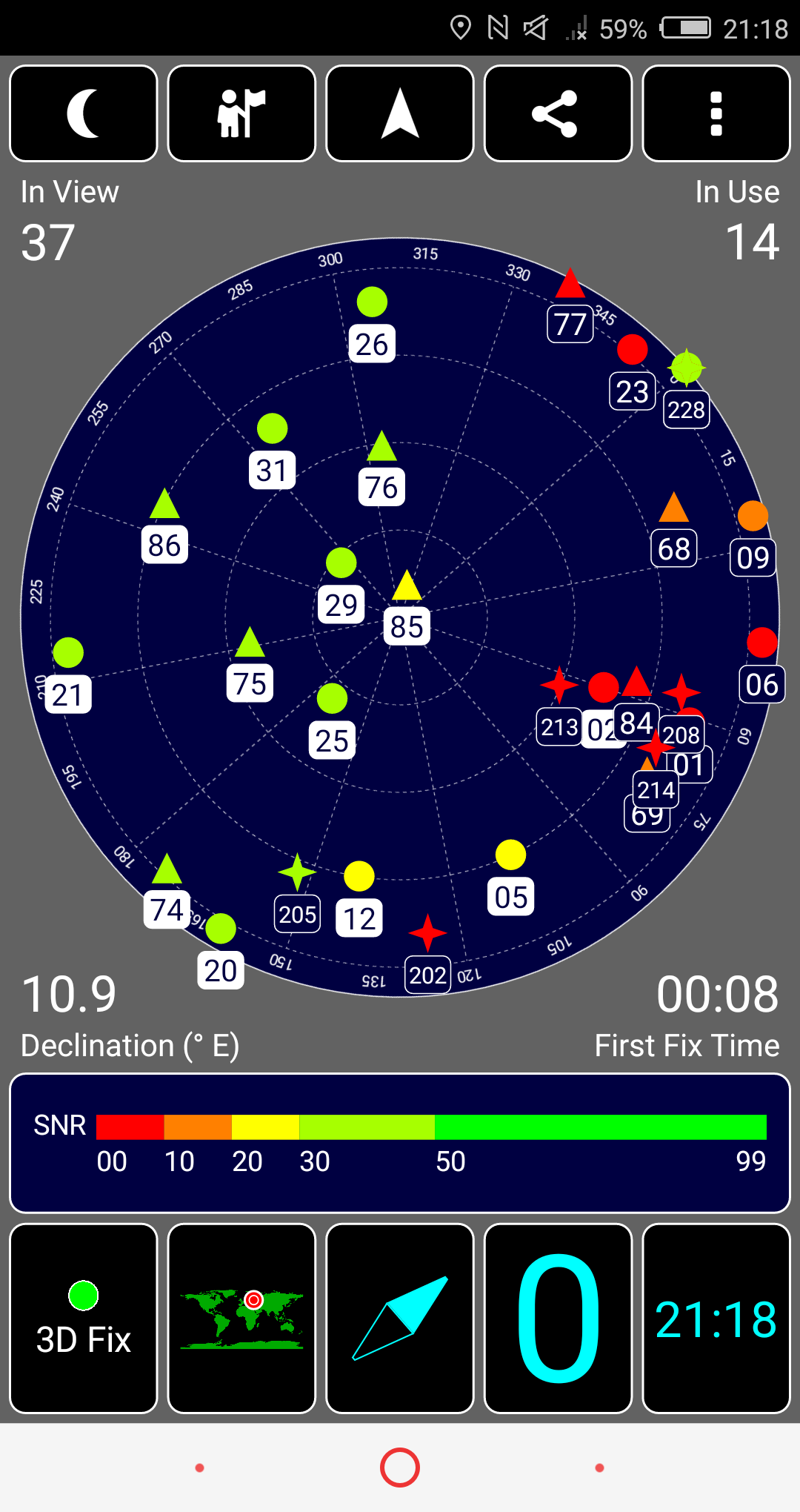Screen dimensions: 800x1512
Task: Toggle night mode with the moon button
Action: pyautogui.click(x=84, y=113)
